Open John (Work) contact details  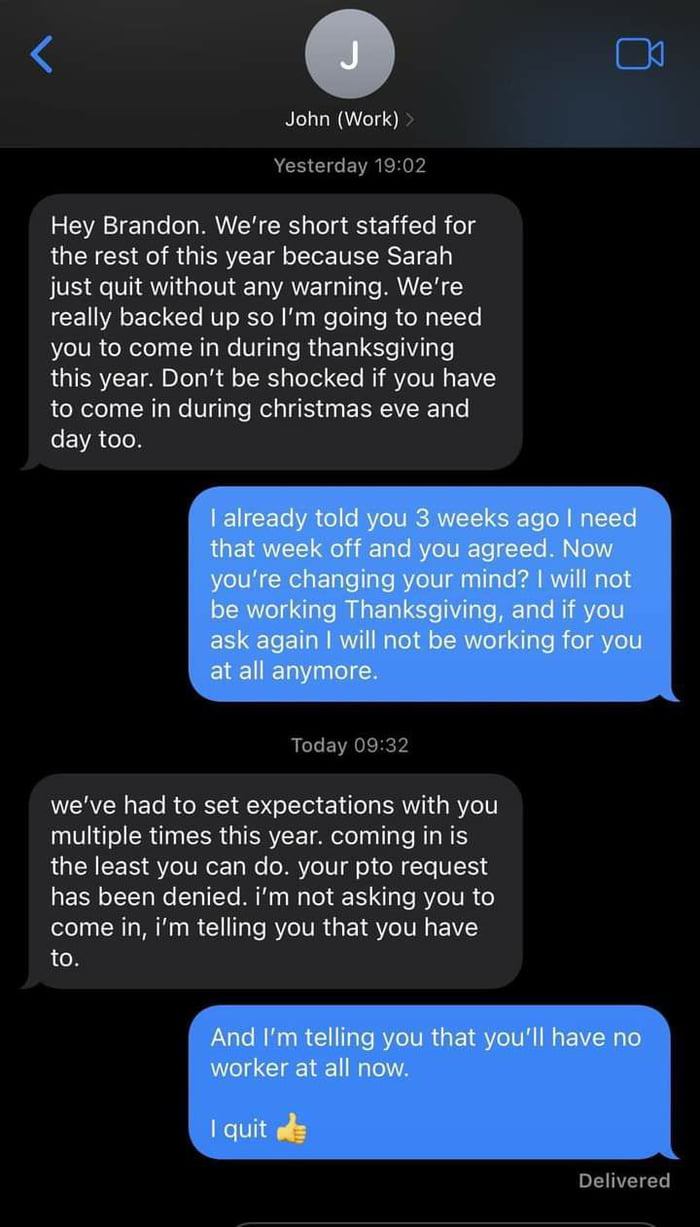[349, 119]
